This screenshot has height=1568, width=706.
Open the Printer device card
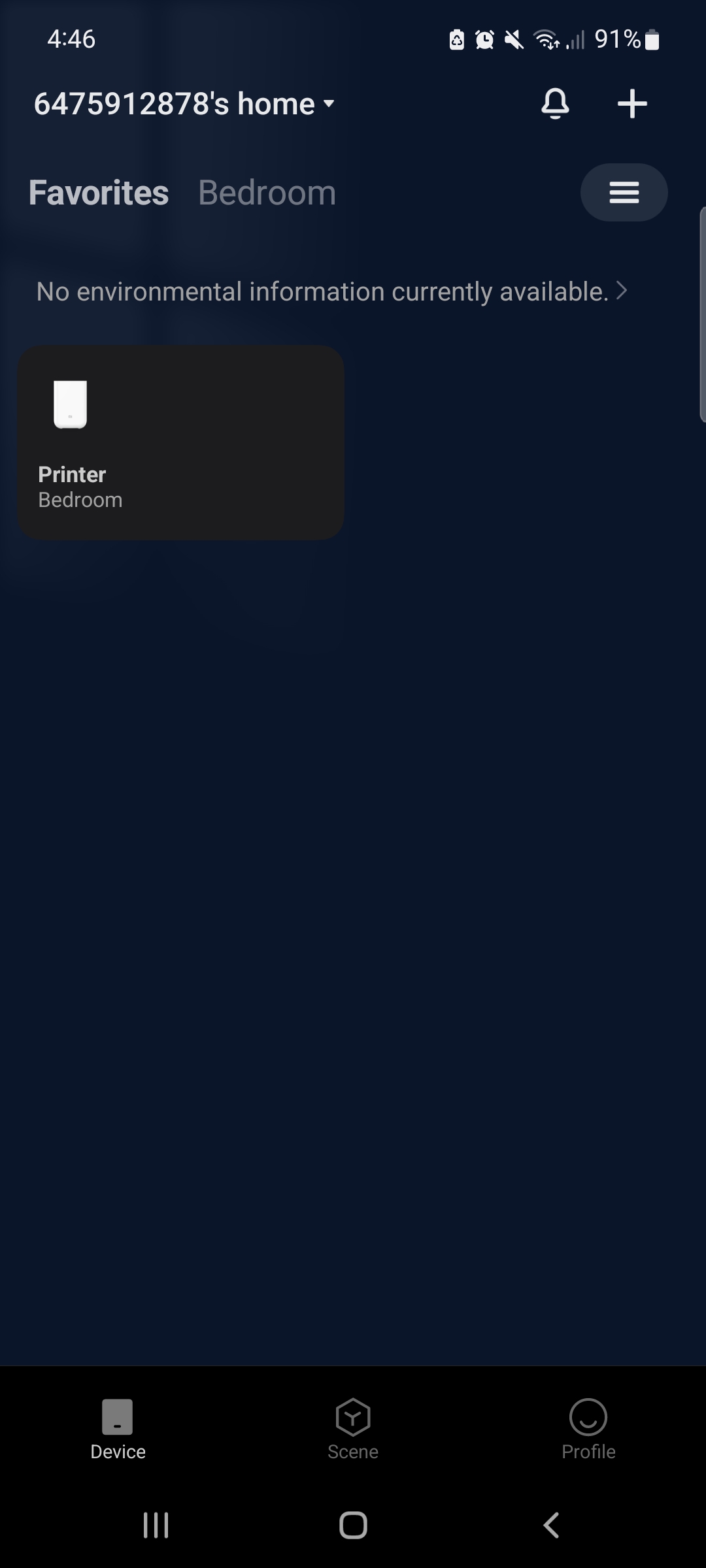[x=180, y=442]
